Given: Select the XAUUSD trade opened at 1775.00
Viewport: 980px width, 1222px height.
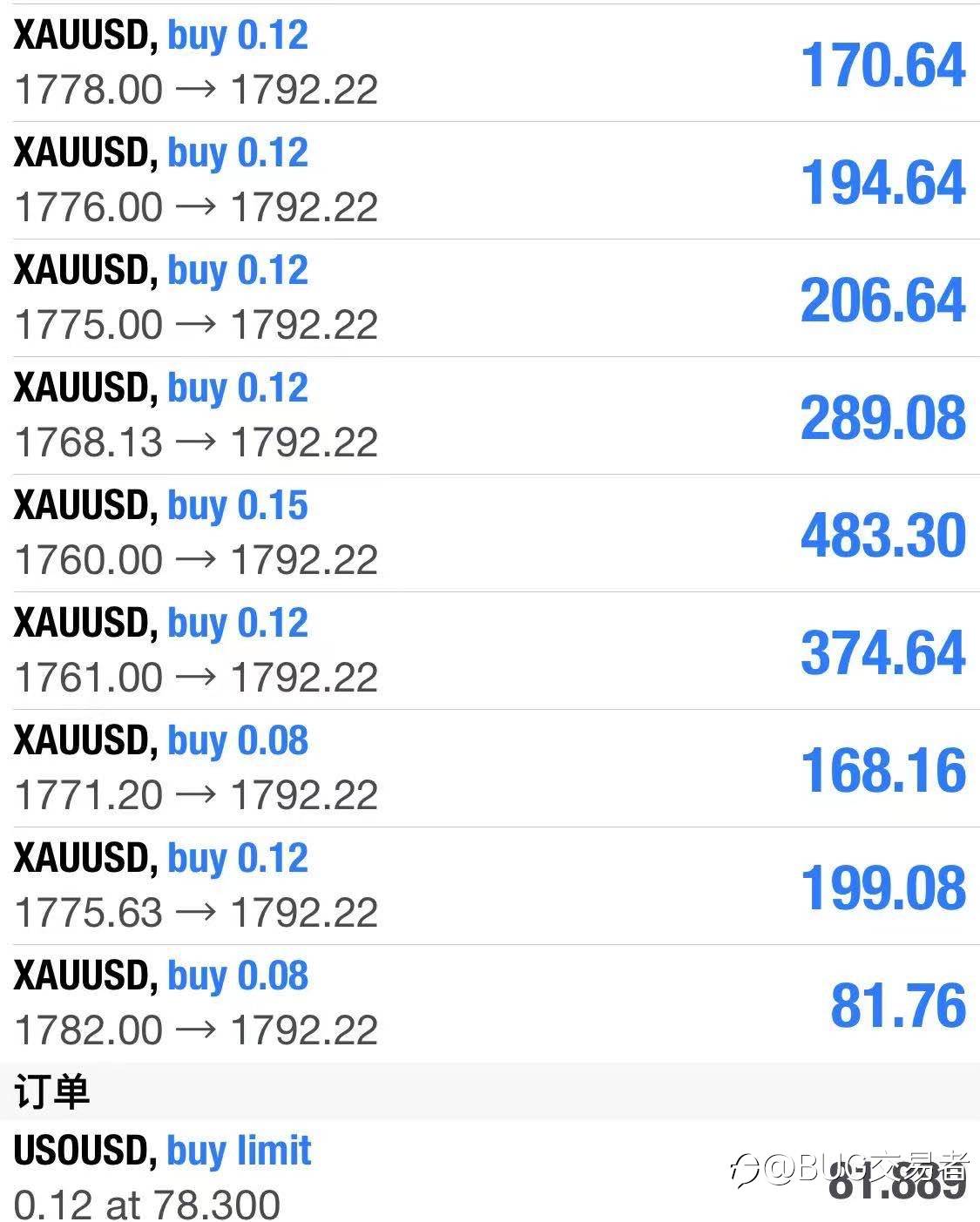Looking at the screenshot, I should click(490, 298).
